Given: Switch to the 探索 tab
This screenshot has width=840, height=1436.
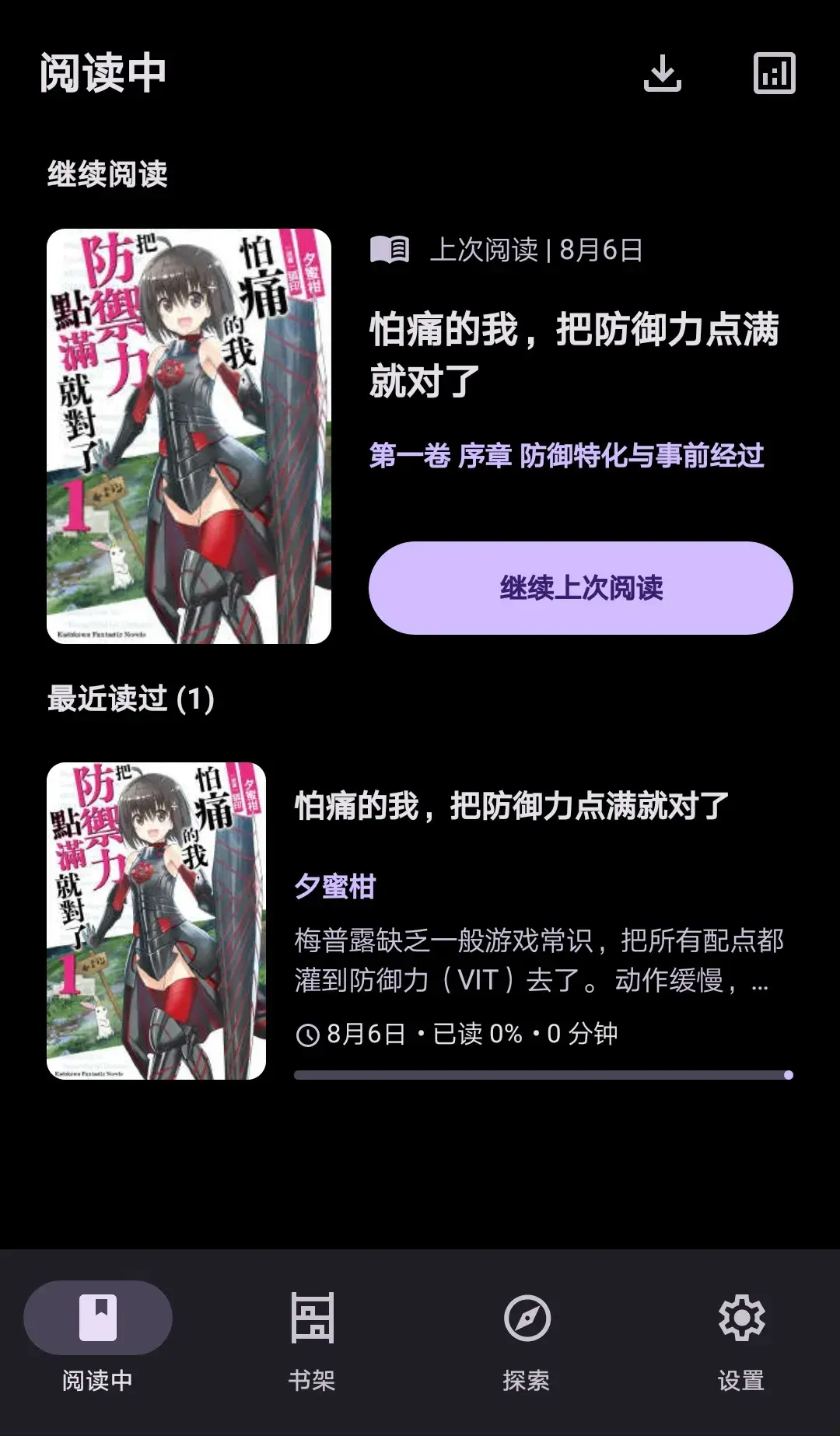Looking at the screenshot, I should pos(527,1340).
